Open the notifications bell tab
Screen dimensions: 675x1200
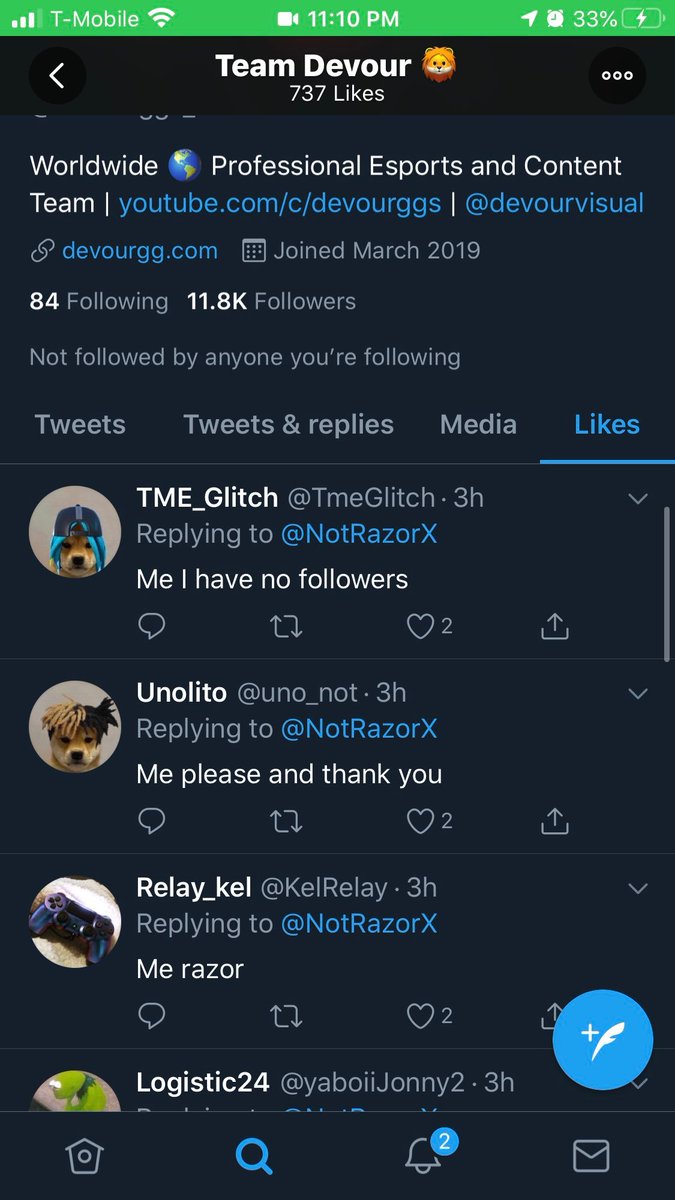[424, 1156]
